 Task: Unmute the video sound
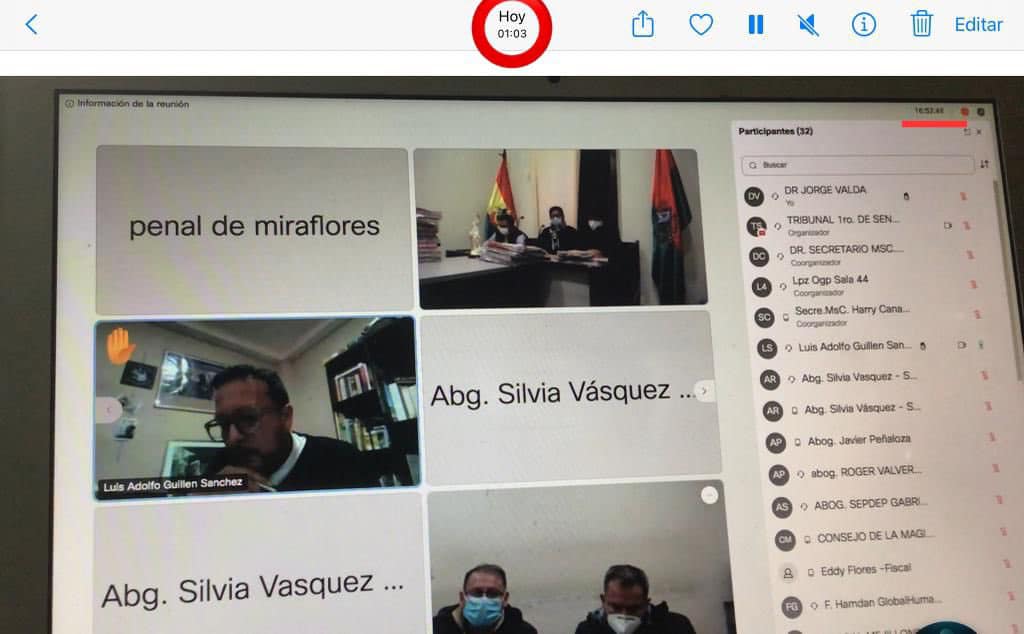click(x=809, y=25)
